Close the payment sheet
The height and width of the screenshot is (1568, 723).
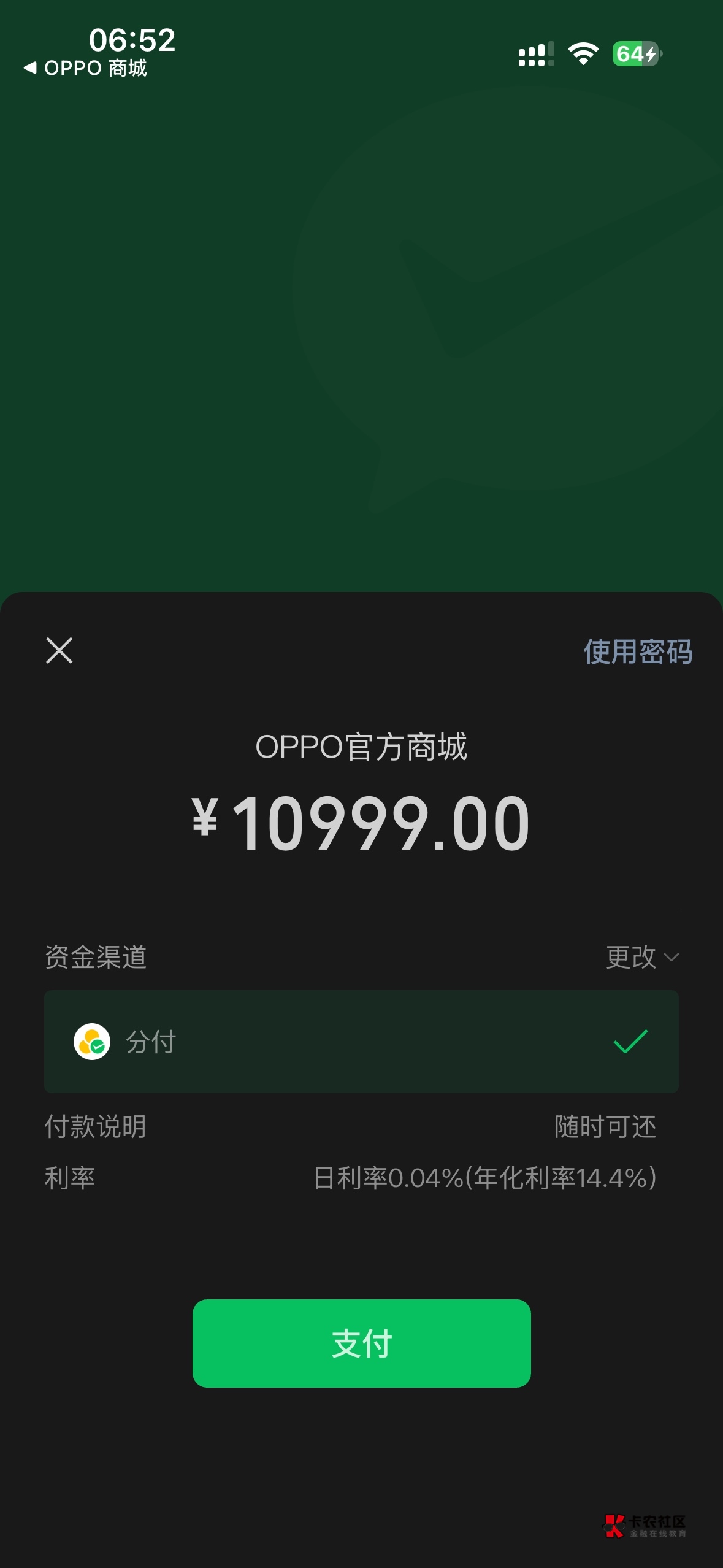pyautogui.click(x=59, y=650)
